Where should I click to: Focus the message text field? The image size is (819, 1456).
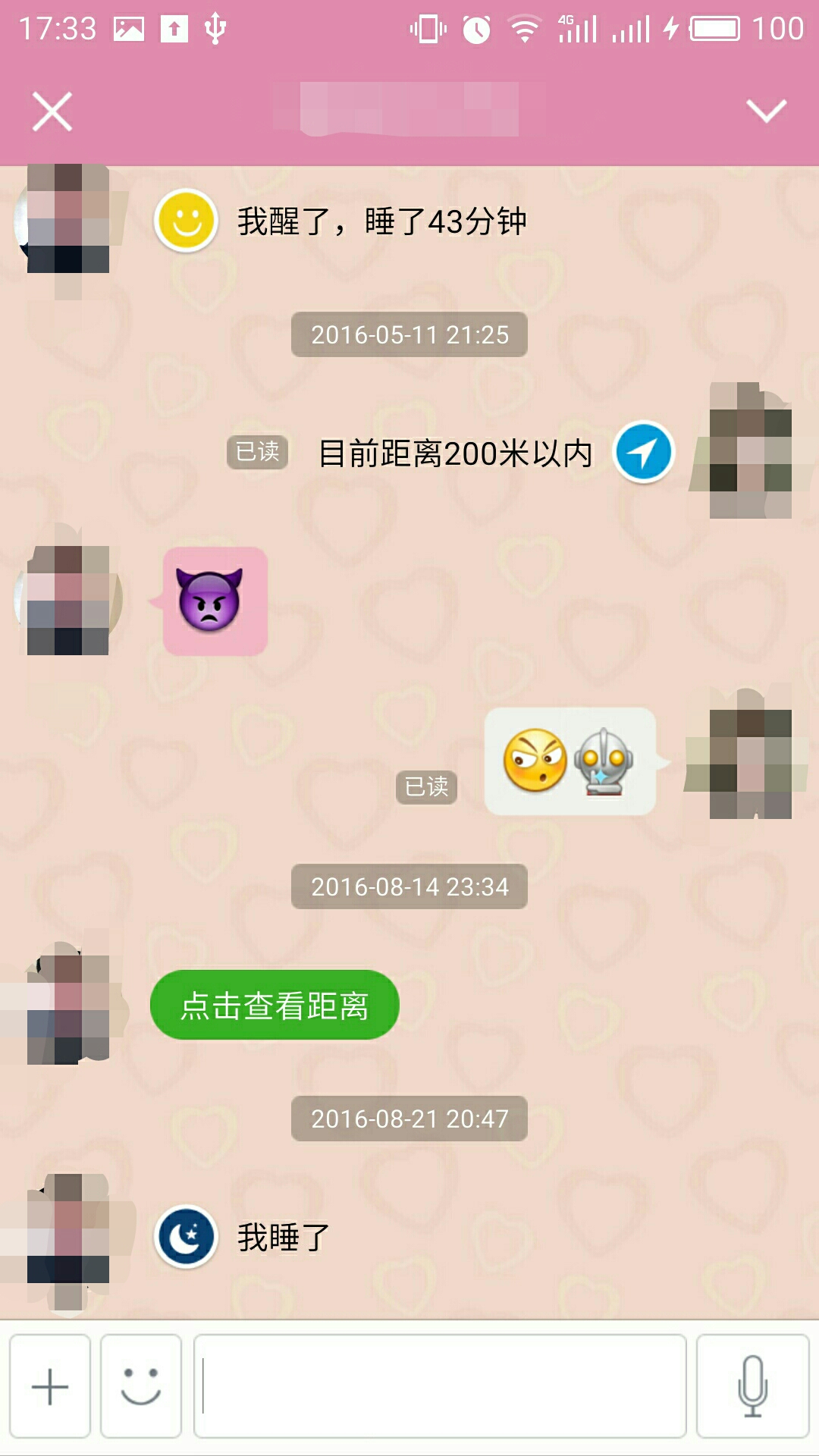coord(440,1386)
